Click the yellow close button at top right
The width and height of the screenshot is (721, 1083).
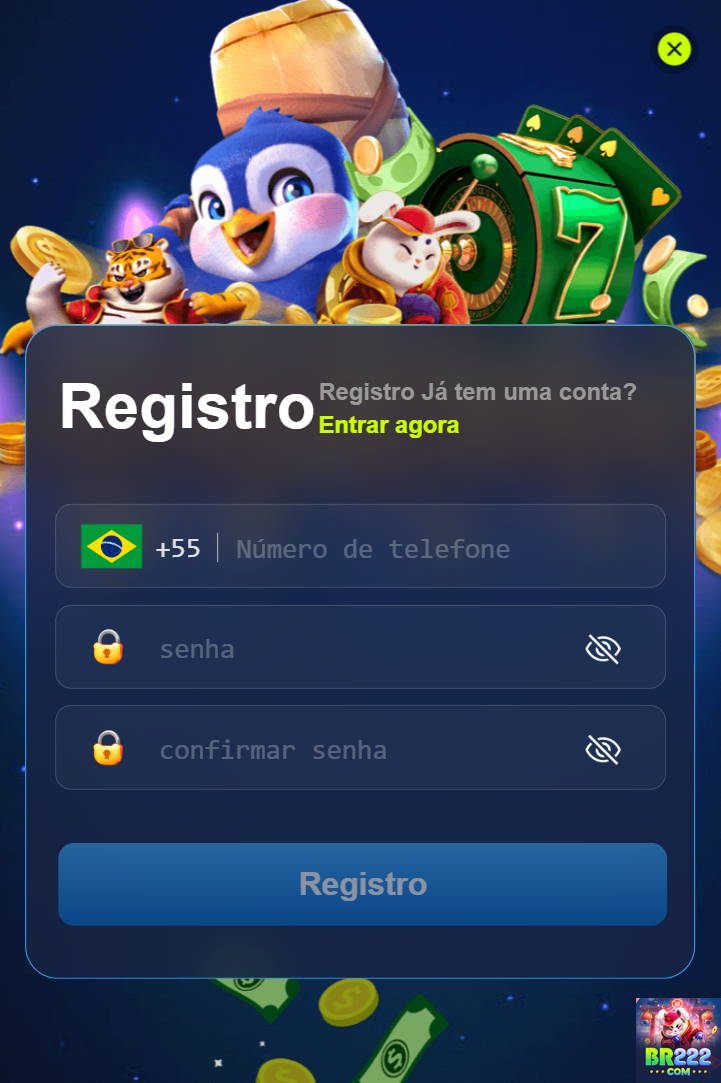[x=674, y=48]
